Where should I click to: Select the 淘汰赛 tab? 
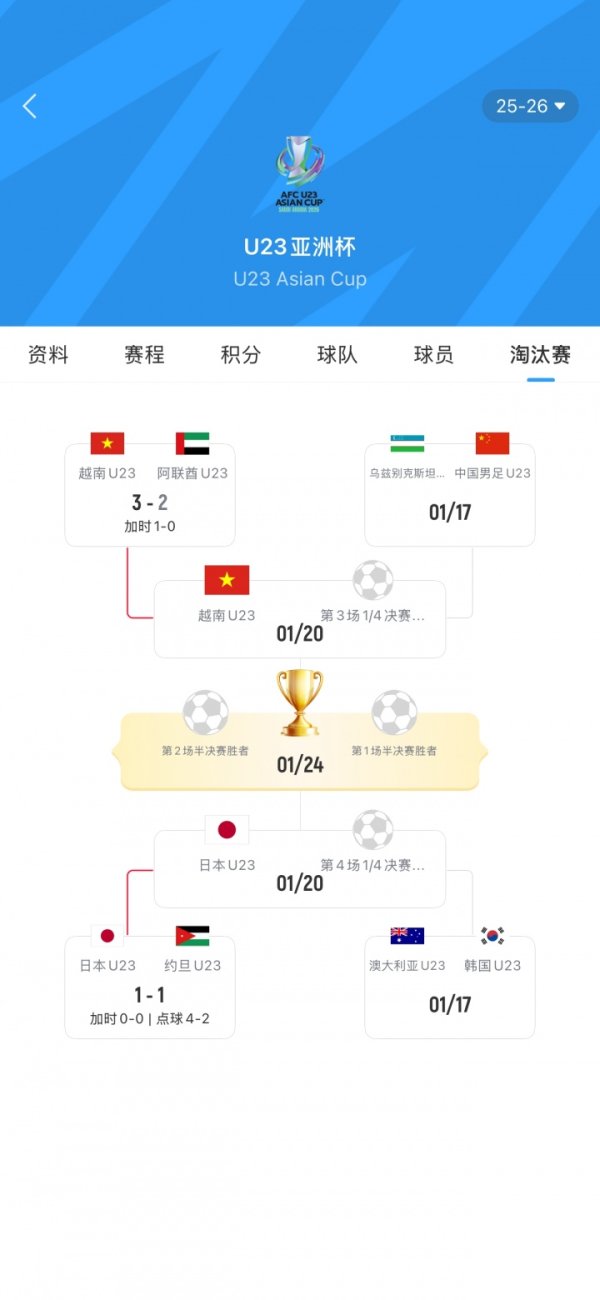point(540,355)
